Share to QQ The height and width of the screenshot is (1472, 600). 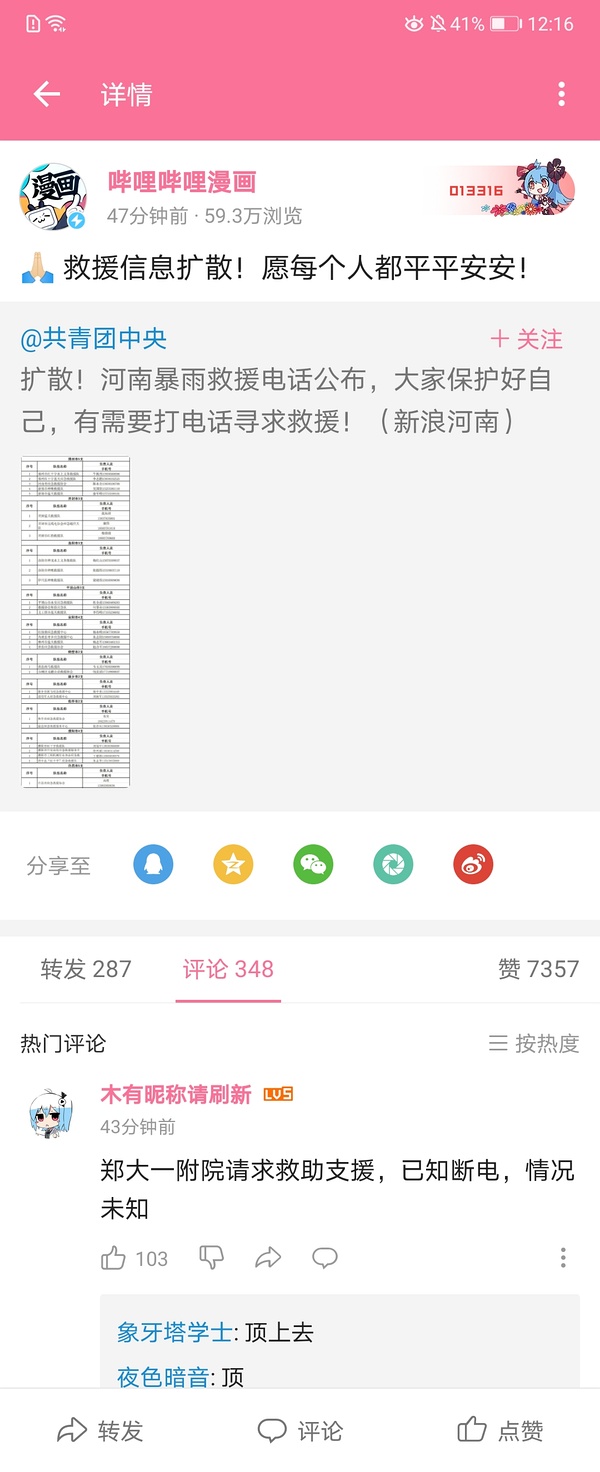coord(153,865)
